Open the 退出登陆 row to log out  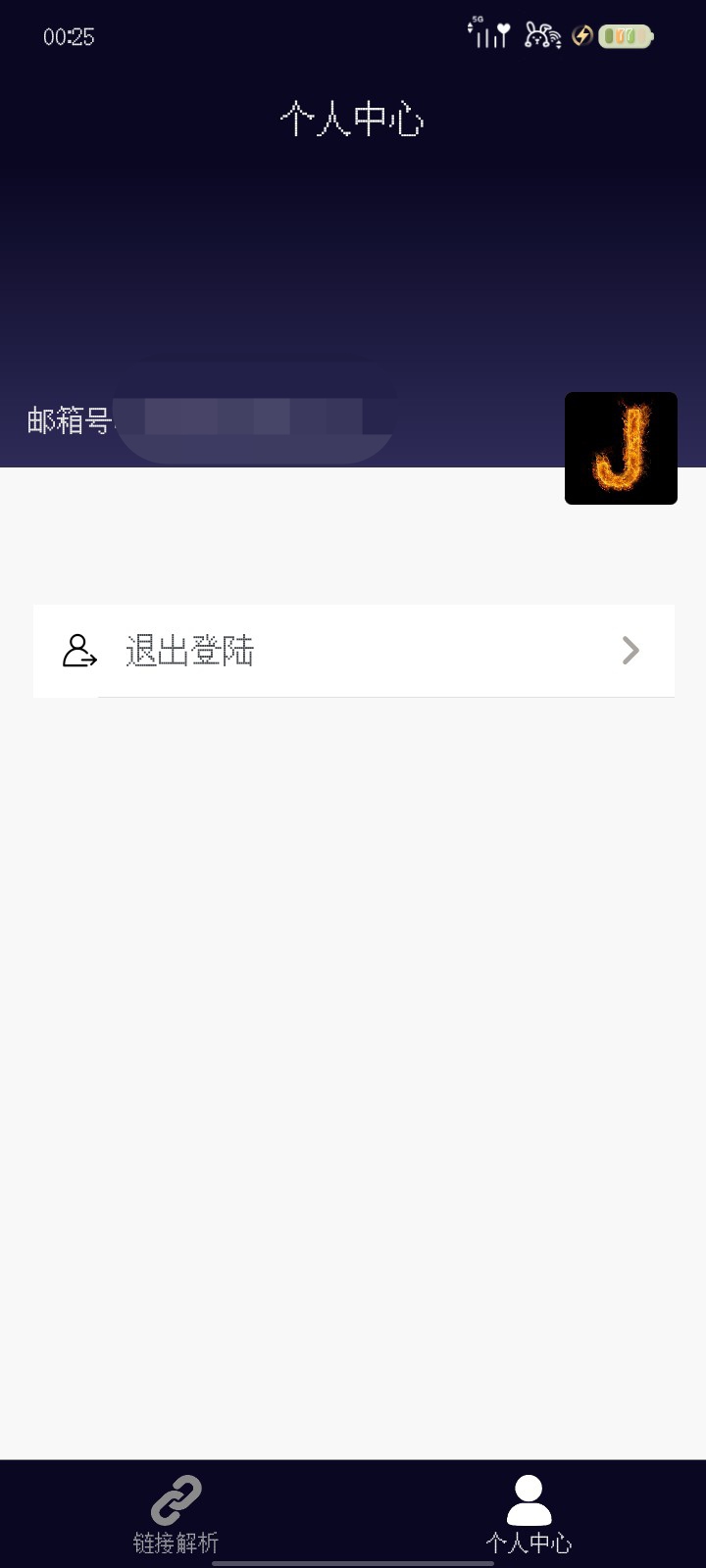coord(353,651)
